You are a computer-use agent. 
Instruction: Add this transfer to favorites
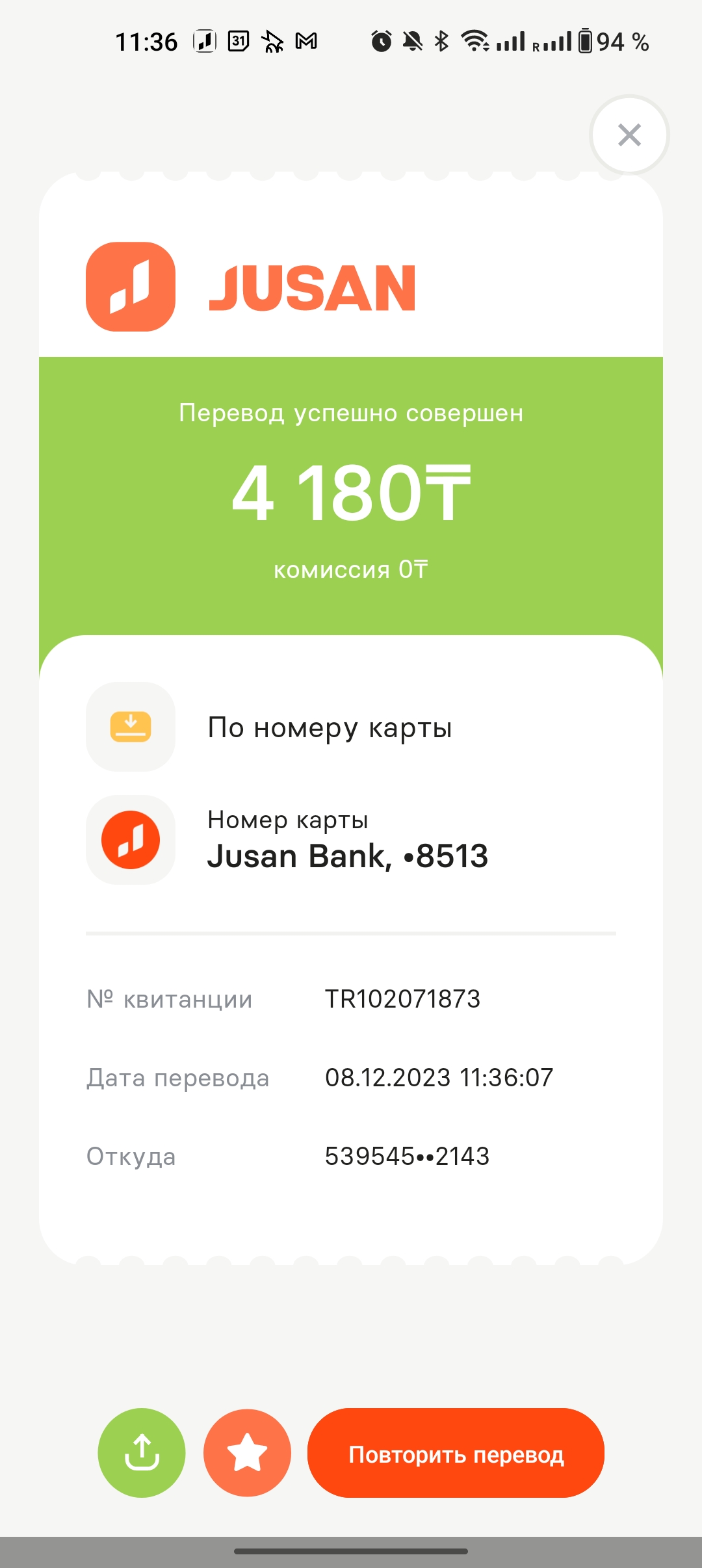[x=247, y=1453]
